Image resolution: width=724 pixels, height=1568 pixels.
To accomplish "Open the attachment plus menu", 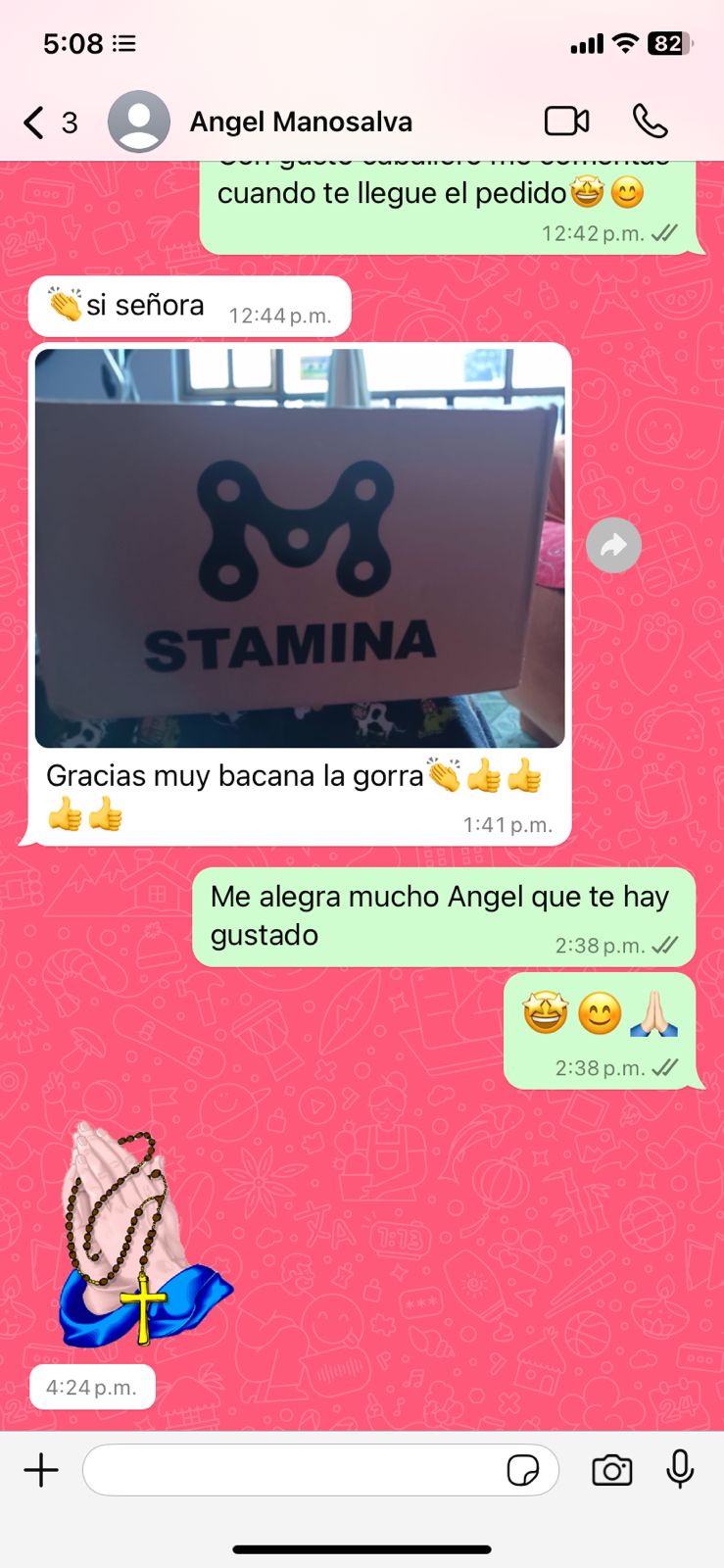I will 41,1470.
